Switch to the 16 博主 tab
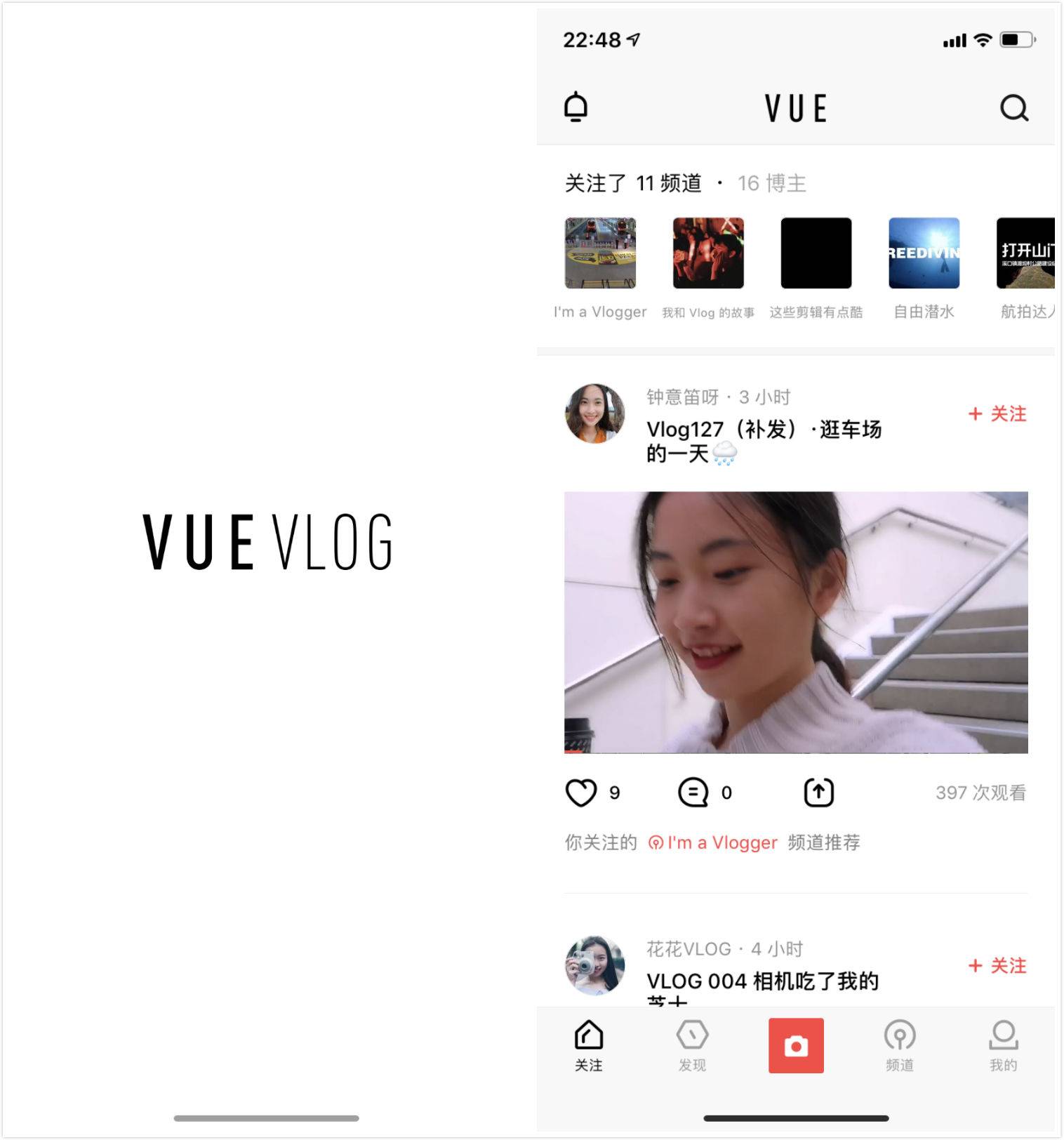Screen dimensions: 1064x1140 click(x=771, y=183)
